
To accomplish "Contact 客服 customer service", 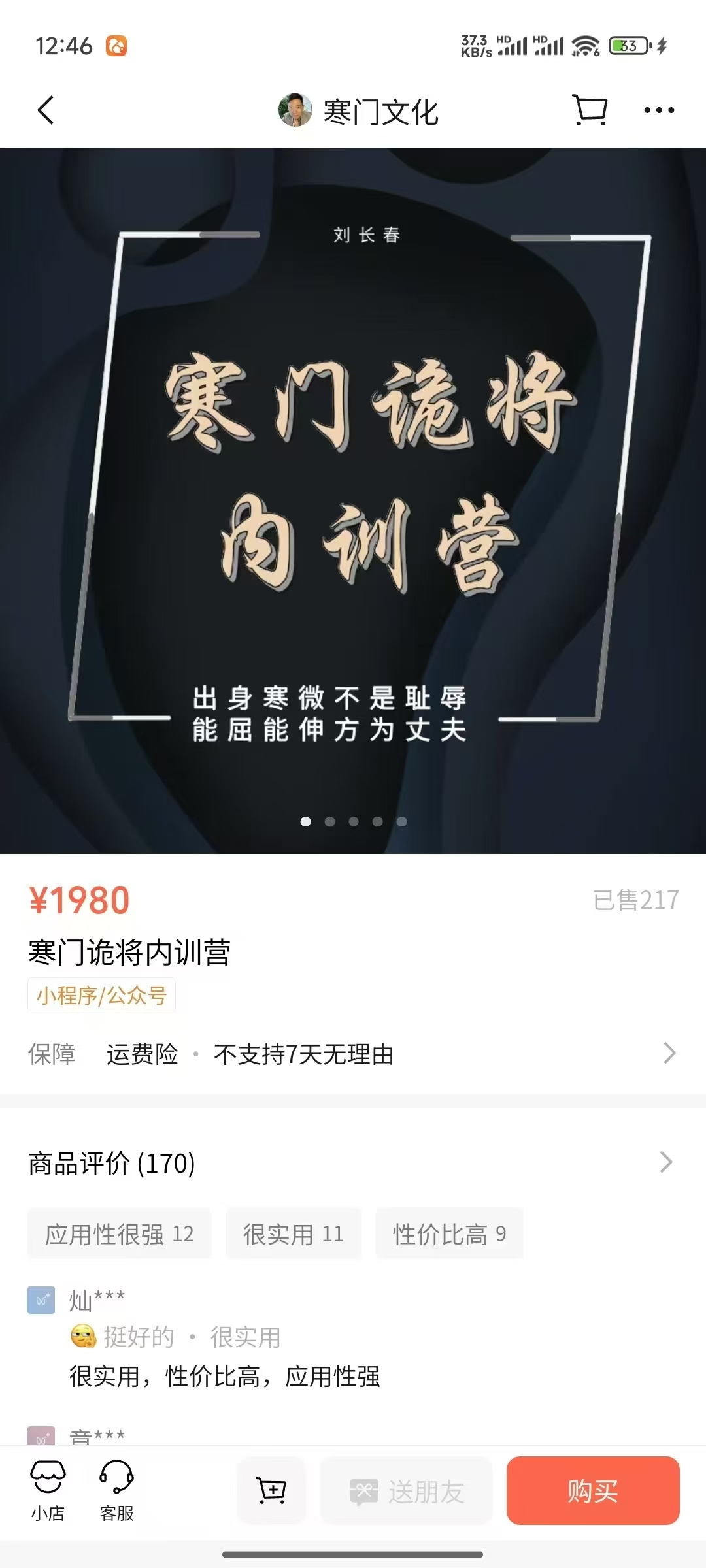I will pyautogui.click(x=116, y=1491).
